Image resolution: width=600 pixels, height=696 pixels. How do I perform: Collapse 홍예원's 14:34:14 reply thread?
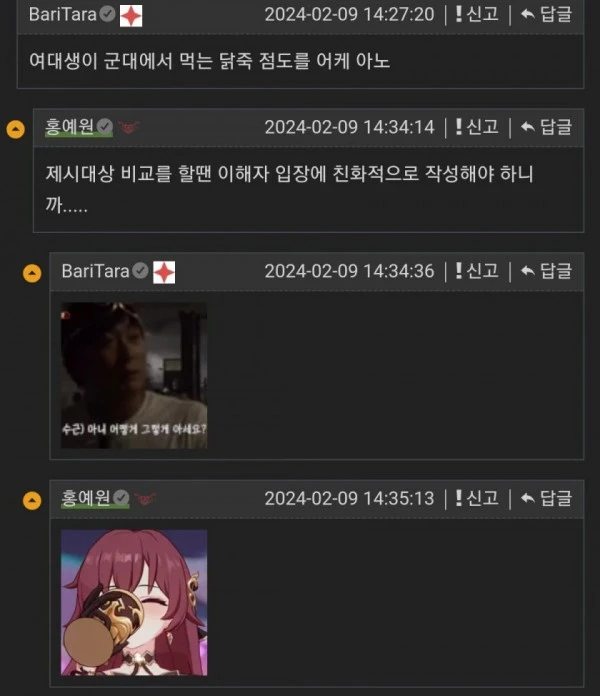(15, 130)
